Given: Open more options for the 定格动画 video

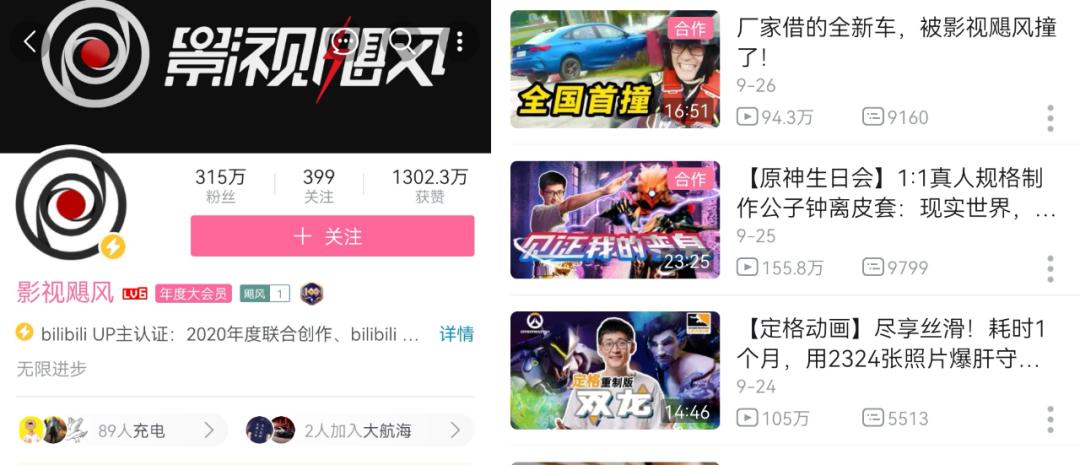Looking at the screenshot, I should coord(1050,420).
